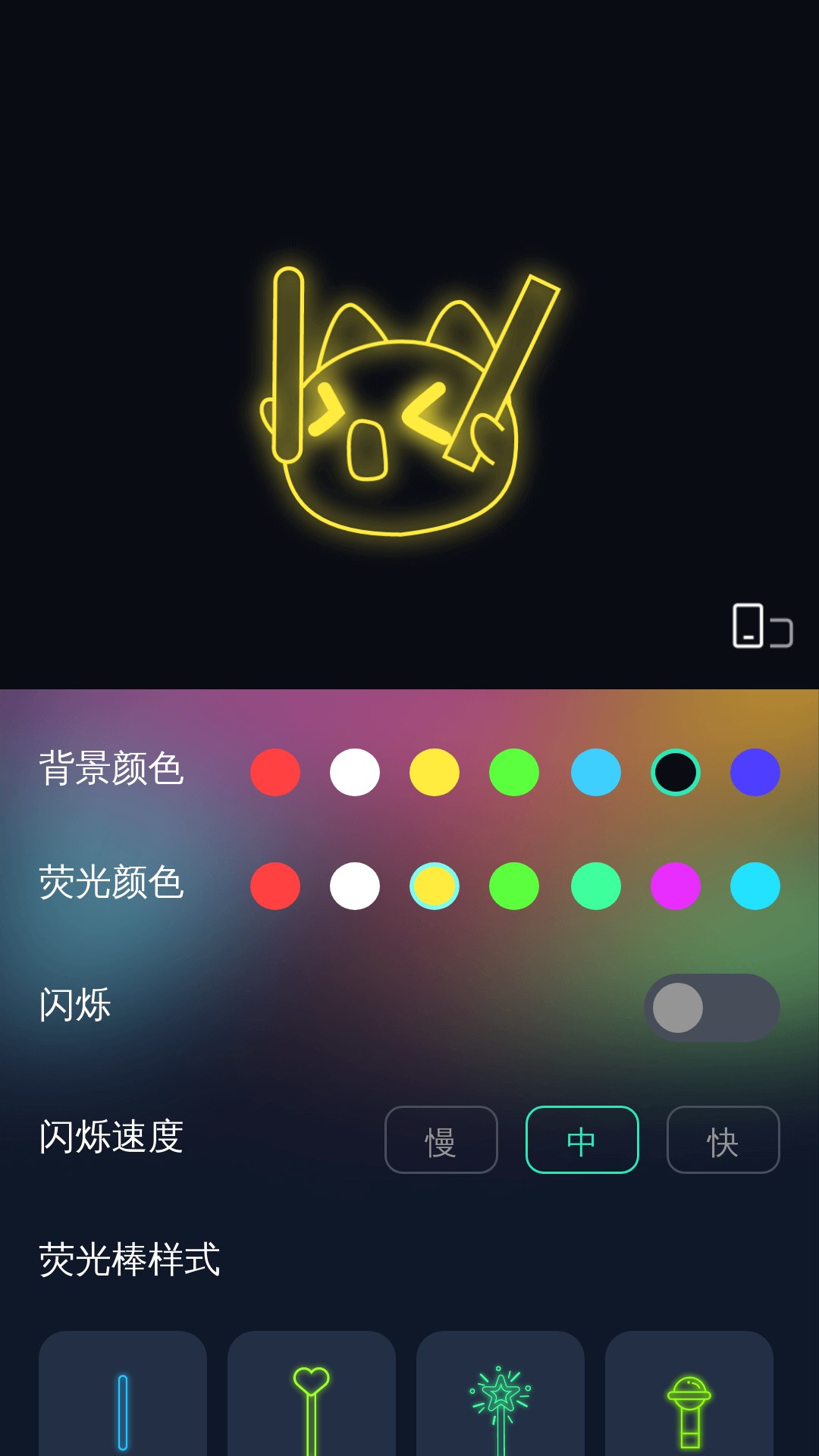
Task: Pick the sky blue background color
Action: click(x=596, y=772)
